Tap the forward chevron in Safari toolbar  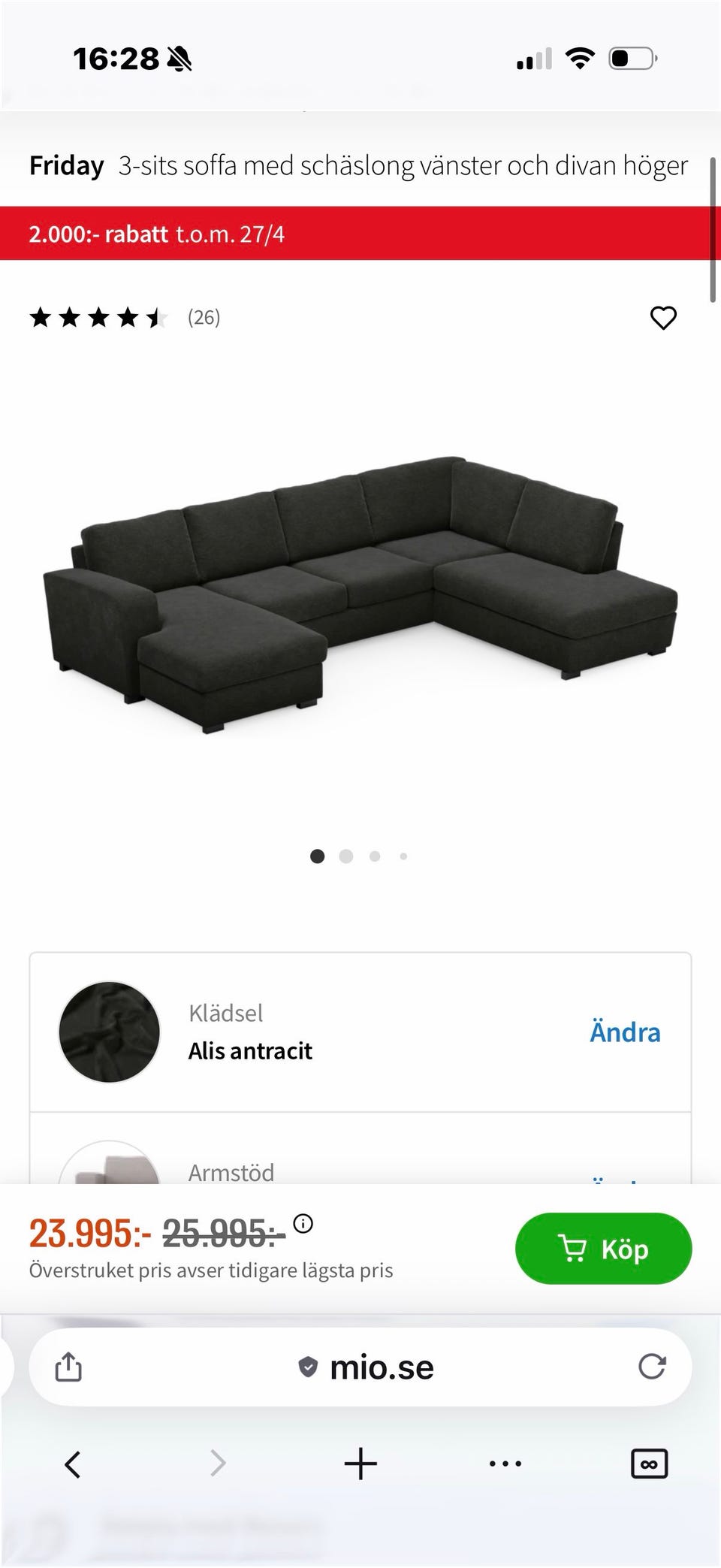point(216,1464)
